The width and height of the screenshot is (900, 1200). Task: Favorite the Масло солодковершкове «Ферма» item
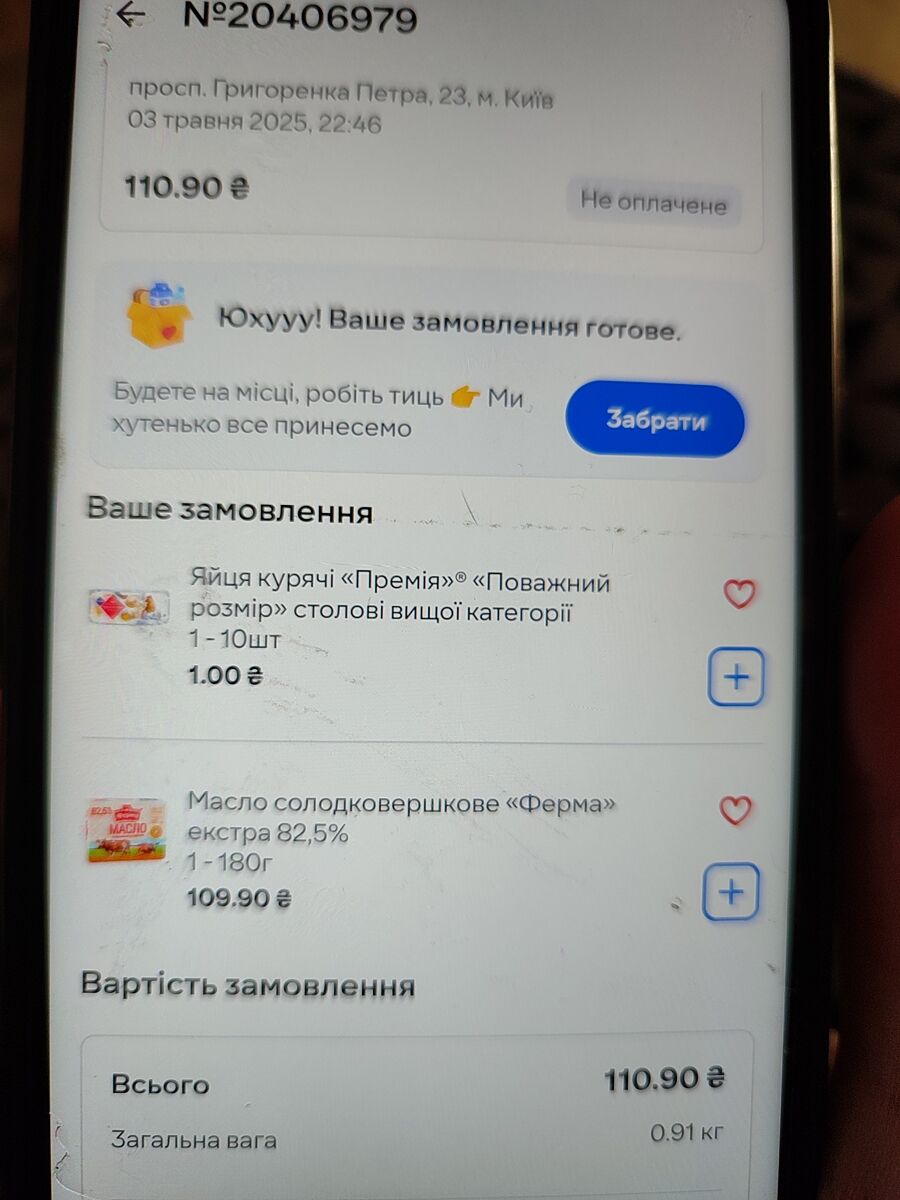(x=736, y=810)
